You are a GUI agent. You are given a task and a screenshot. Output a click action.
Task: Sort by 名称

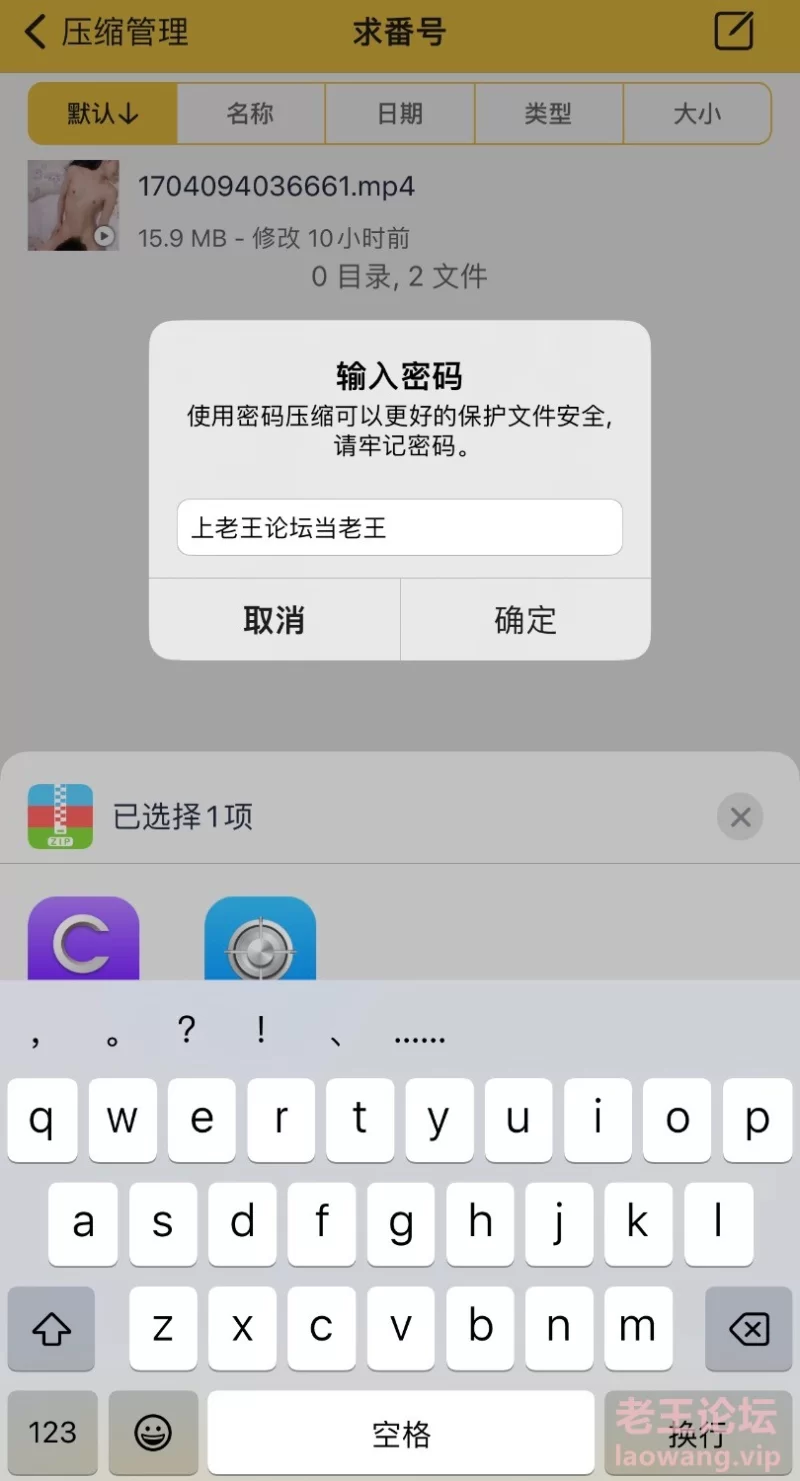tap(251, 114)
